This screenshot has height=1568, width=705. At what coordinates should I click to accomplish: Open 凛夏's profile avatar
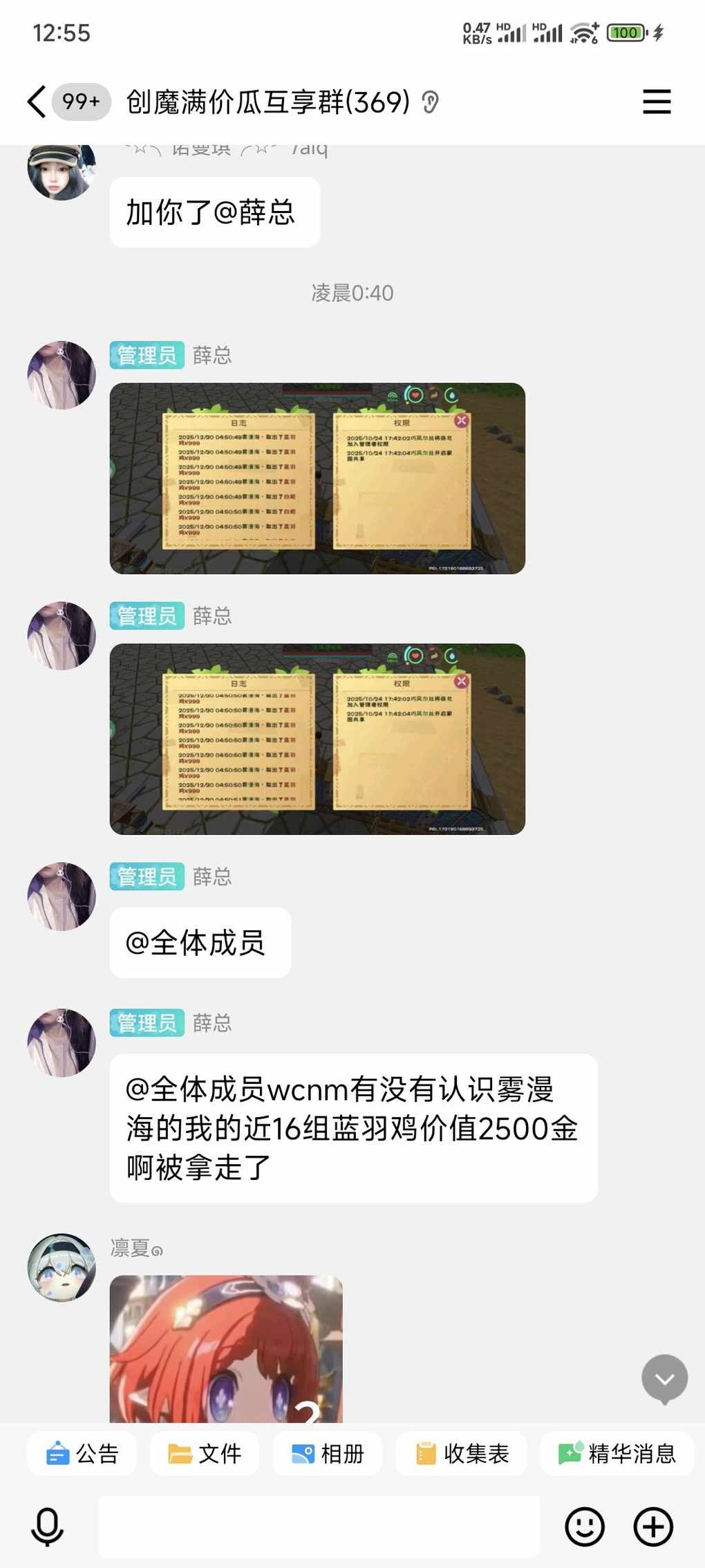(62, 1267)
